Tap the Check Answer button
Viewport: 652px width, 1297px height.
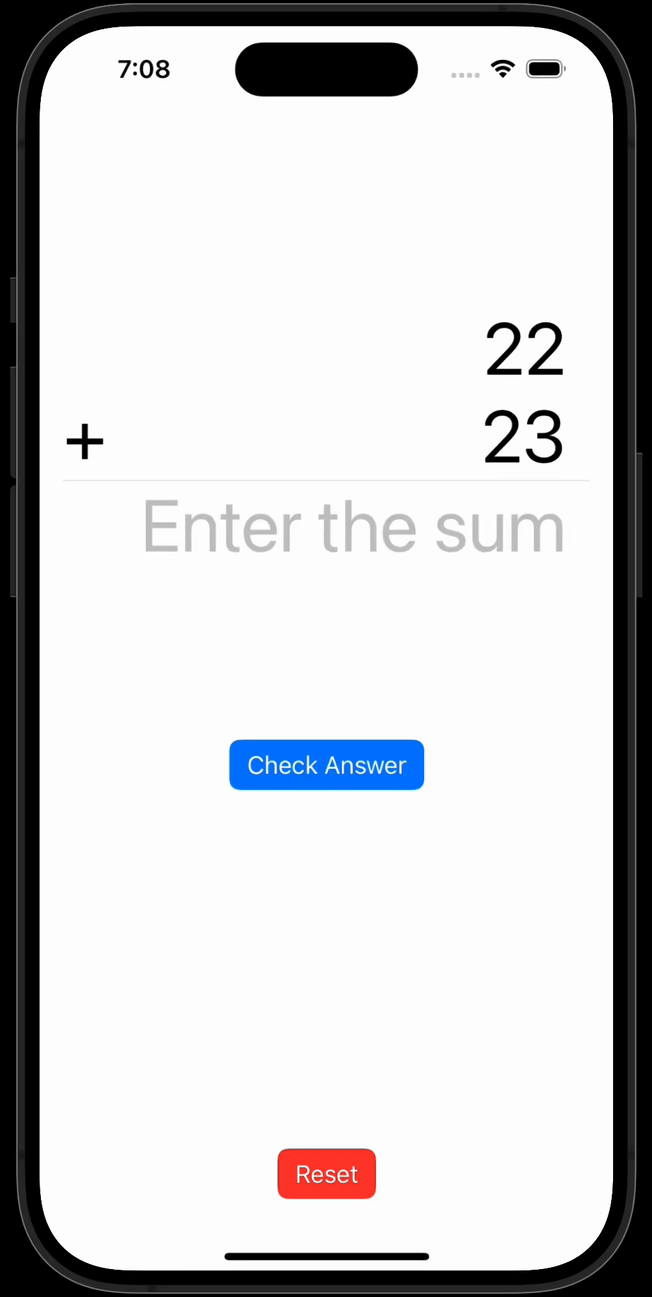(326, 765)
